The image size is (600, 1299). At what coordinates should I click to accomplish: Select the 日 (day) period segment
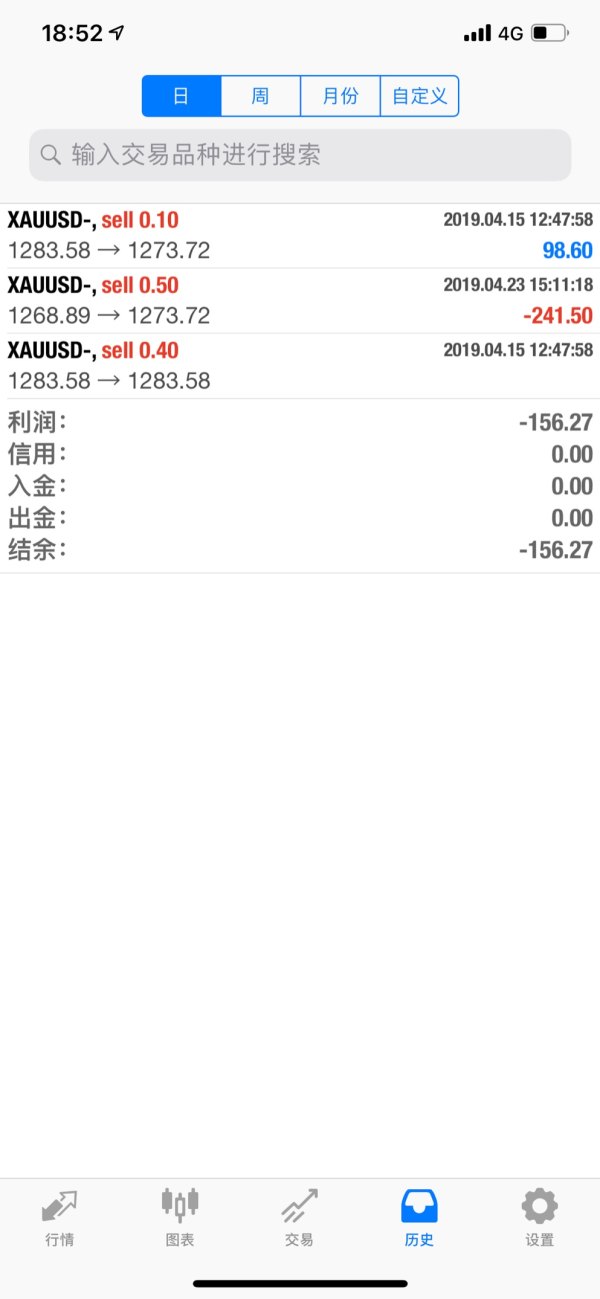[x=181, y=97]
